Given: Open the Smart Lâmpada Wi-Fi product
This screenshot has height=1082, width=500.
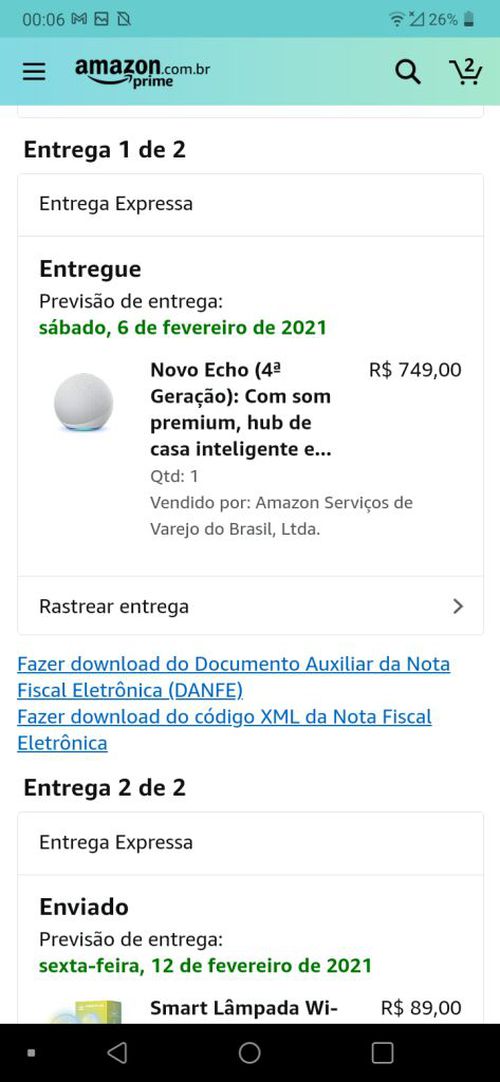Looking at the screenshot, I should (x=243, y=1007).
